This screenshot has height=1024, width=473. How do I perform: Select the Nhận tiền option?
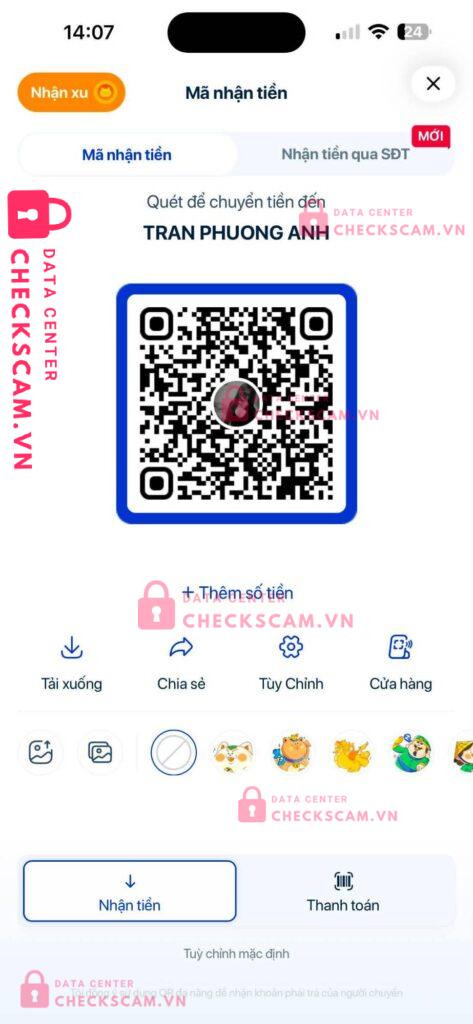129,891
